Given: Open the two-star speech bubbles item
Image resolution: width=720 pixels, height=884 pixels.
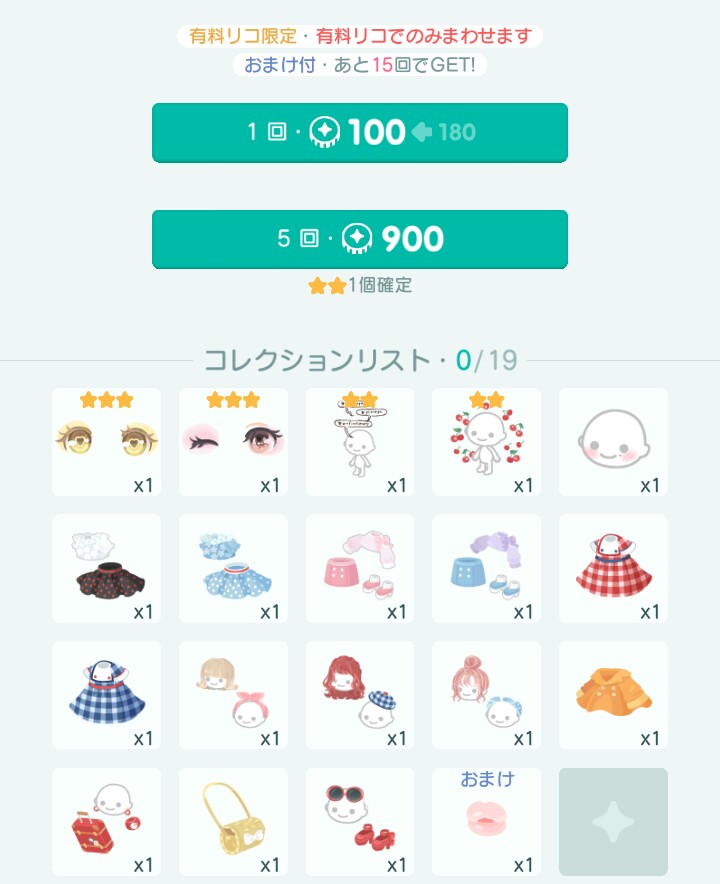Looking at the screenshot, I should click(x=360, y=442).
